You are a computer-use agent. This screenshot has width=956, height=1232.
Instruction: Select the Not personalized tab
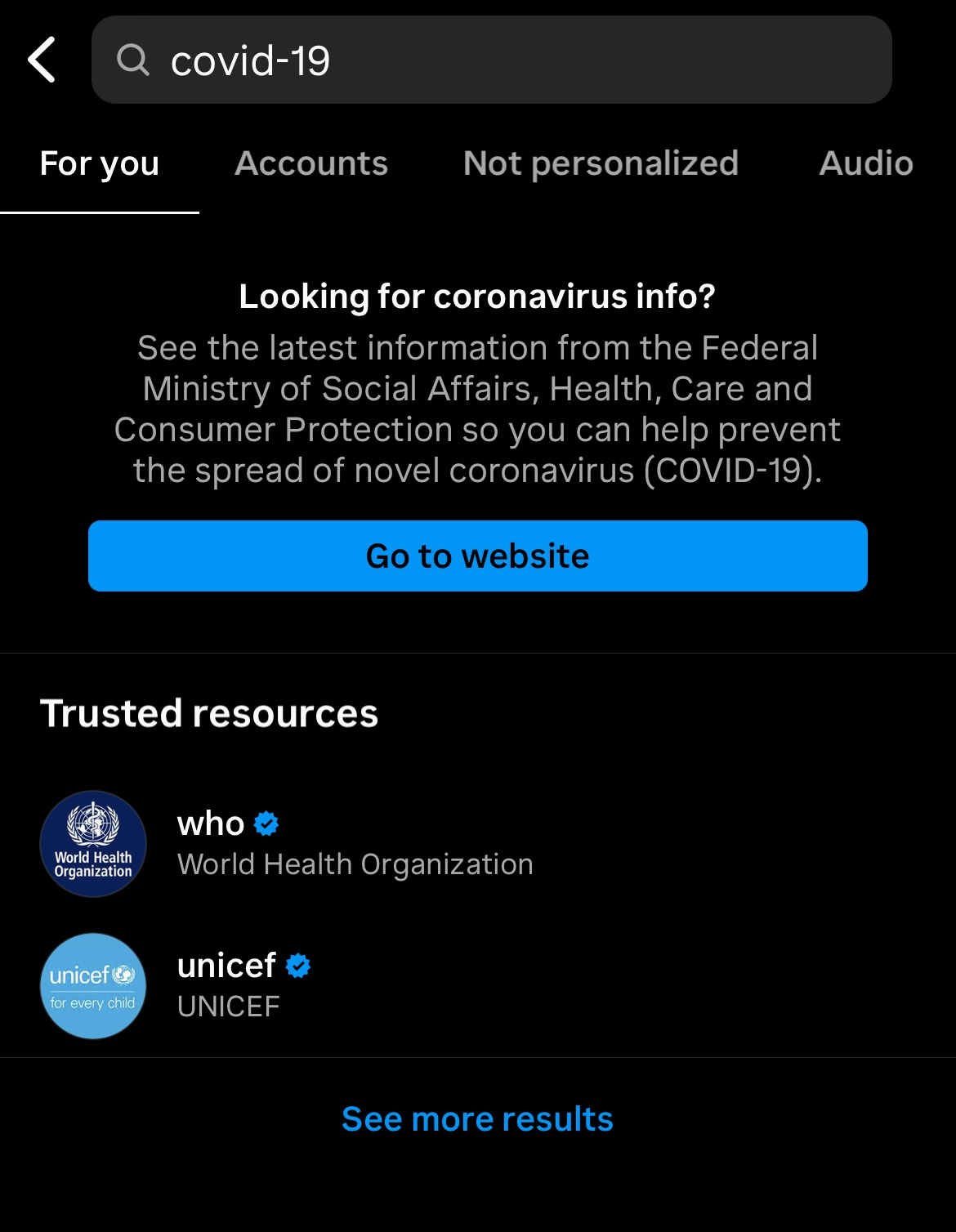point(601,163)
